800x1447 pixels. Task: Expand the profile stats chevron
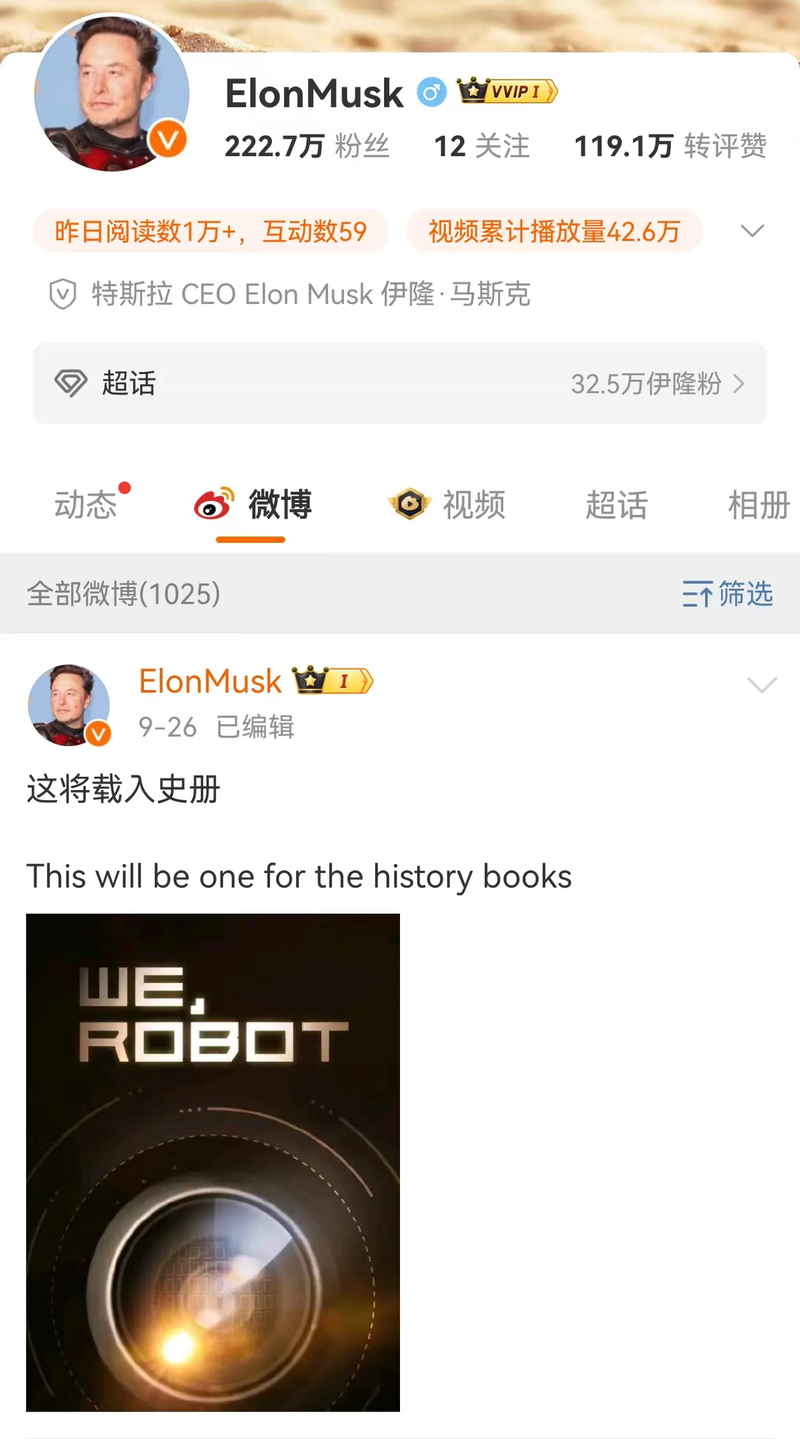pos(752,232)
